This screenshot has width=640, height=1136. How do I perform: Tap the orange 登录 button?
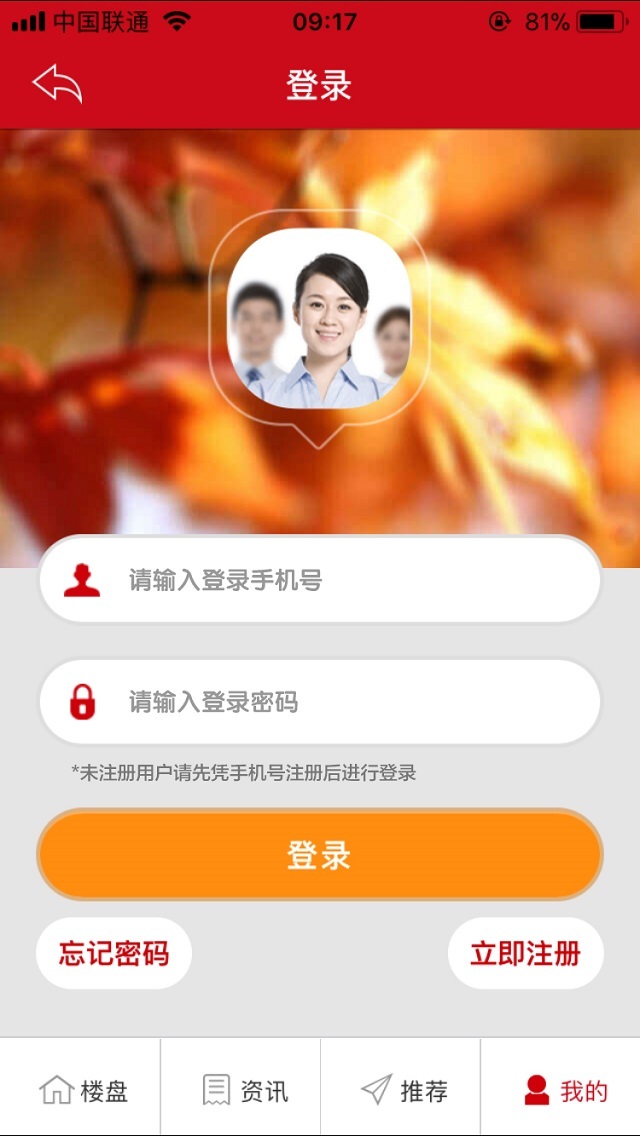pyautogui.click(x=320, y=855)
